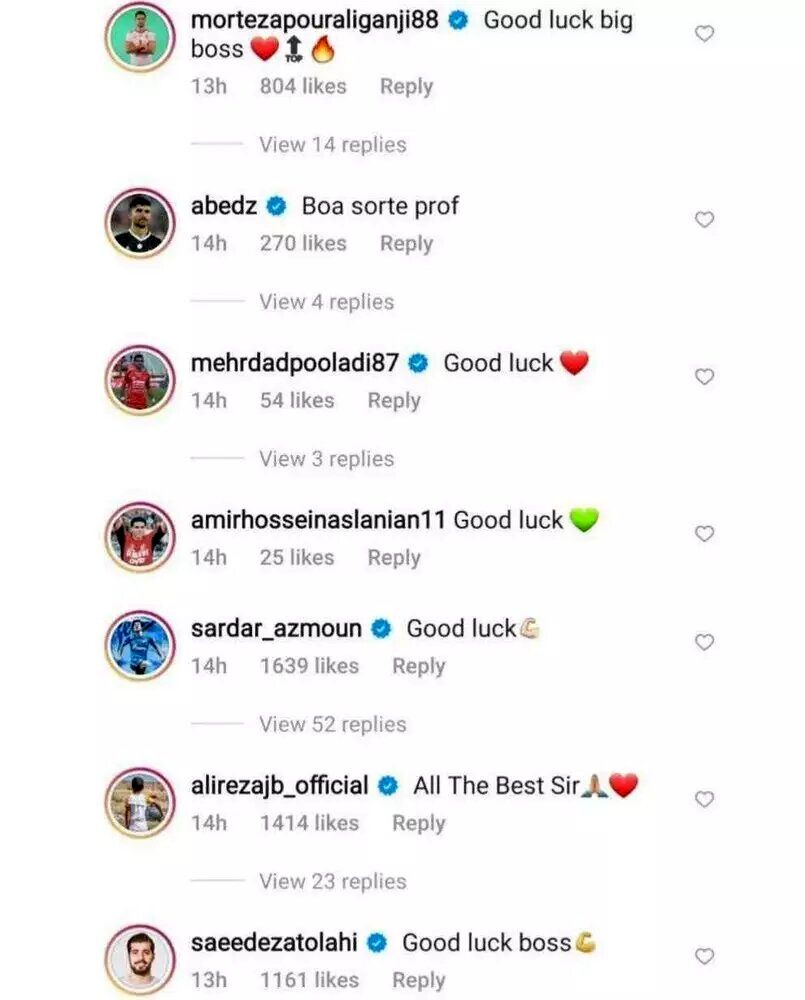805x1000 pixels.
Task: Expand View 14 replies
Action: click(x=332, y=145)
